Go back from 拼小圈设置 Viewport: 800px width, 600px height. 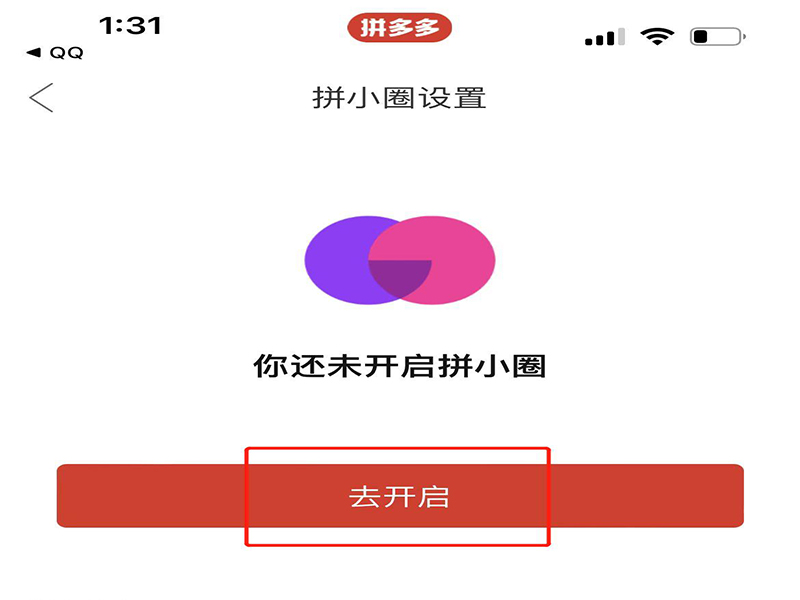[x=41, y=98]
